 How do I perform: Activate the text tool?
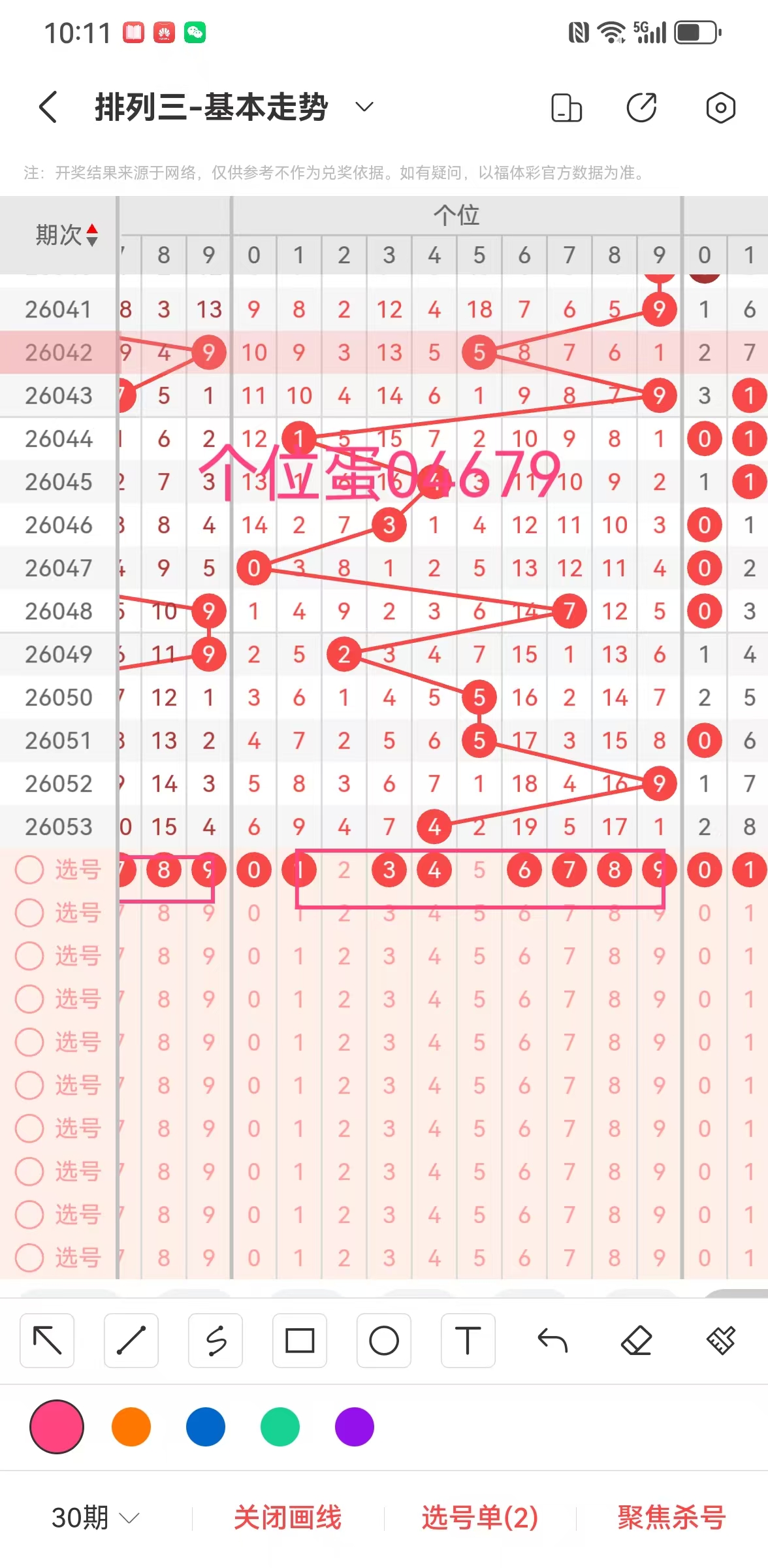click(x=468, y=1341)
